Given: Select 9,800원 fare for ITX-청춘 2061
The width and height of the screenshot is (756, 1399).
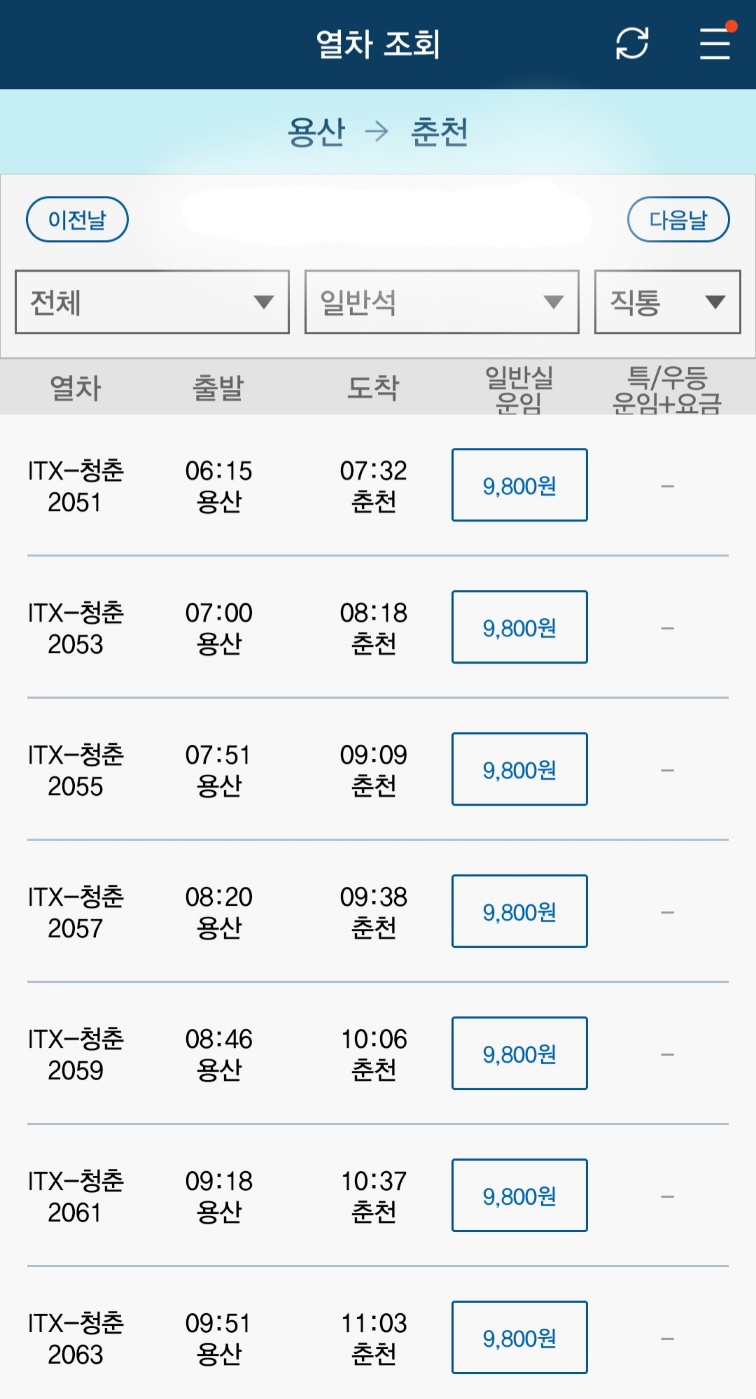Looking at the screenshot, I should pos(518,1195).
